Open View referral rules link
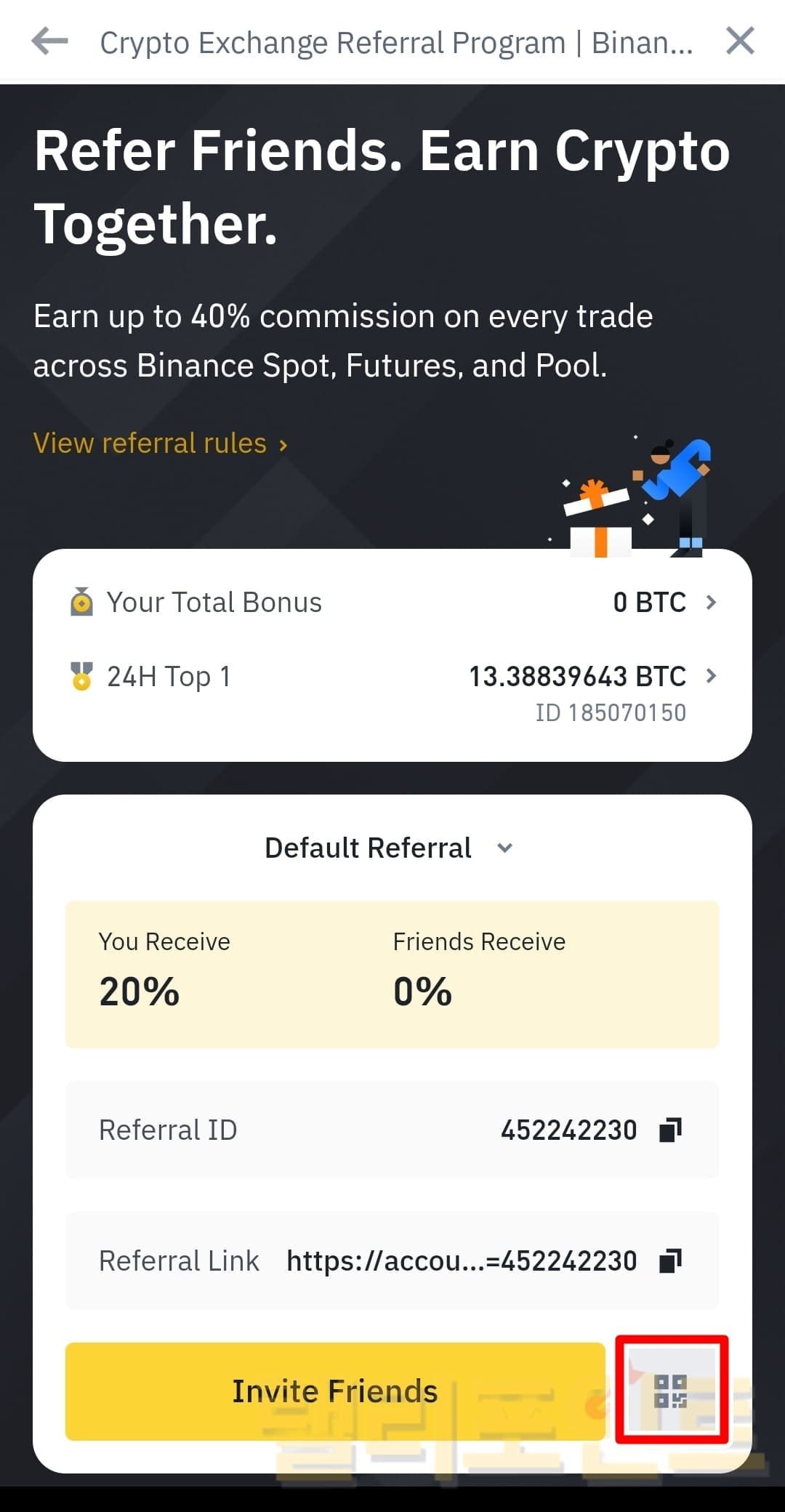This screenshot has width=785, height=1512. coord(160,443)
